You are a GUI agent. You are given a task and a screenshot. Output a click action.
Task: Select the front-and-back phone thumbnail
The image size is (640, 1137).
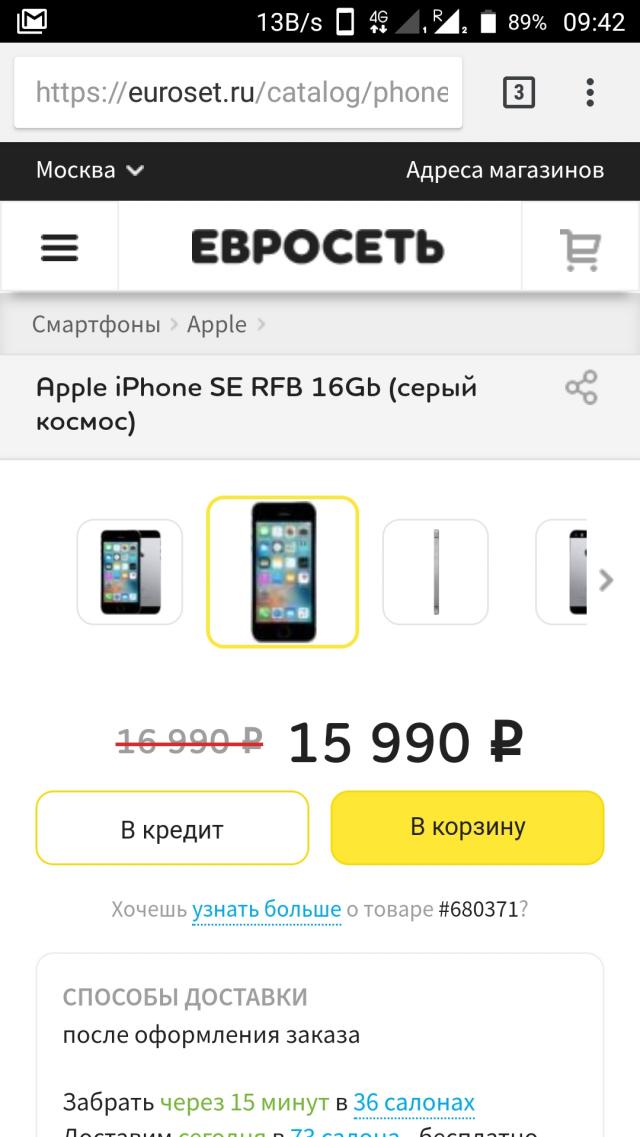click(130, 572)
